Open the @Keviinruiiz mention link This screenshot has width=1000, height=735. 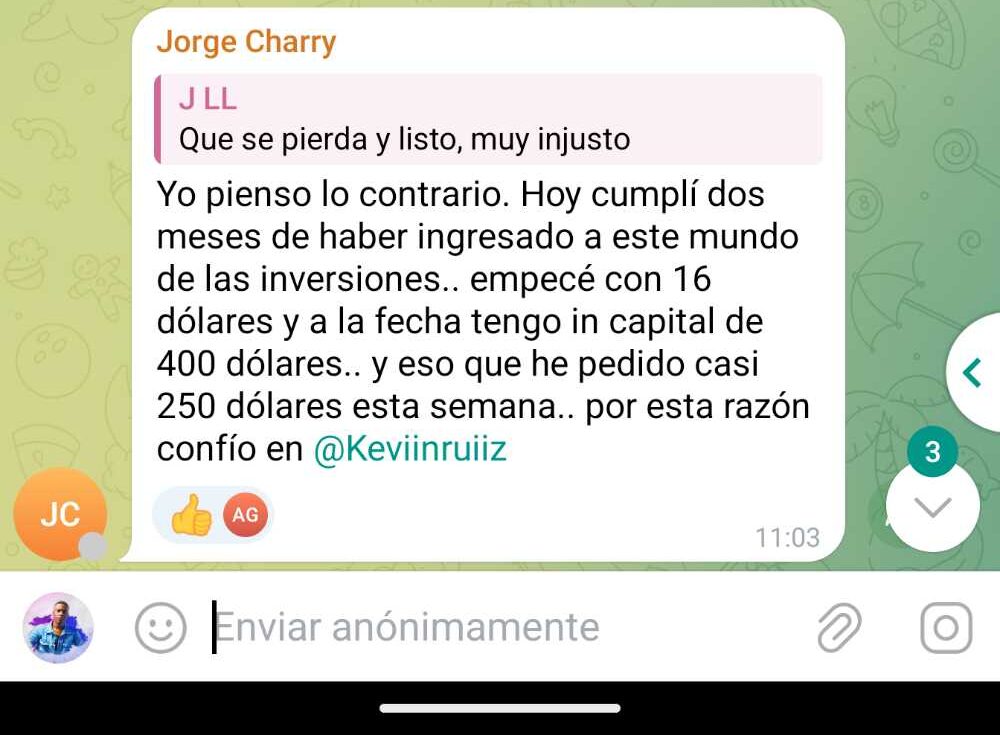click(410, 450)
